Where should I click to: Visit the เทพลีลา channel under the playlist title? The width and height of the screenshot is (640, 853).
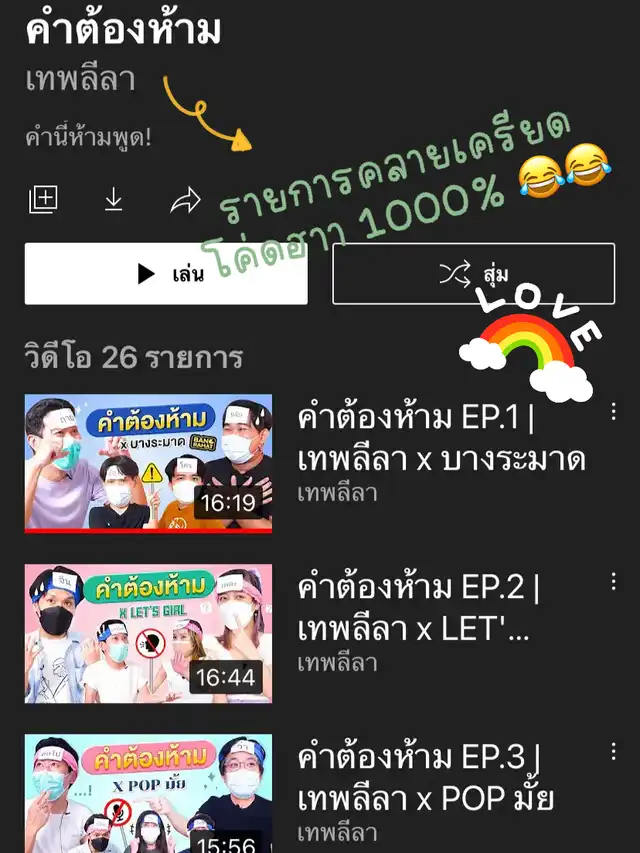click(x=80, y=81)
